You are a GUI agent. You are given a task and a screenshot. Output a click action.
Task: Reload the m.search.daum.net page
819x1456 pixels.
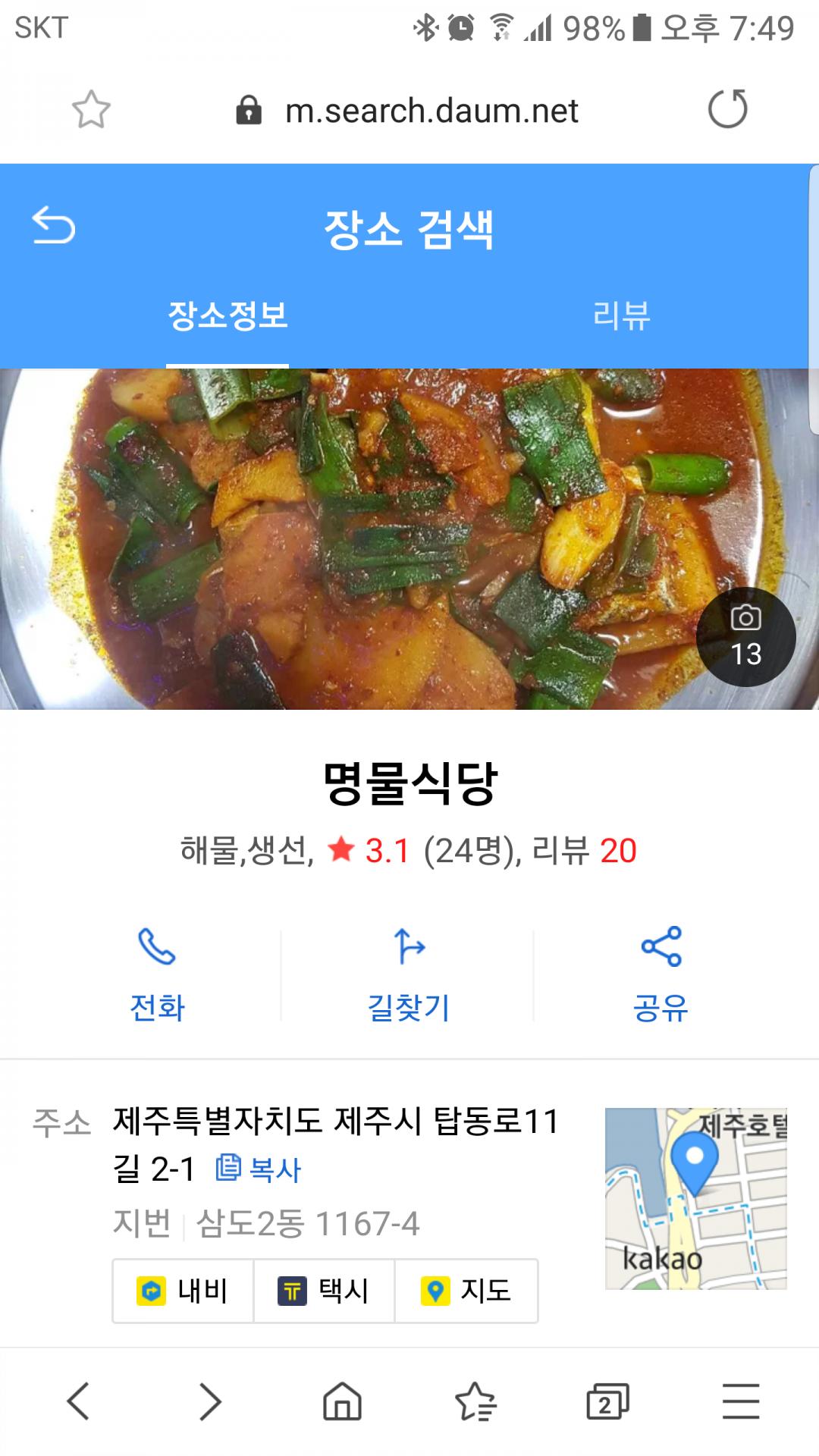727,109
